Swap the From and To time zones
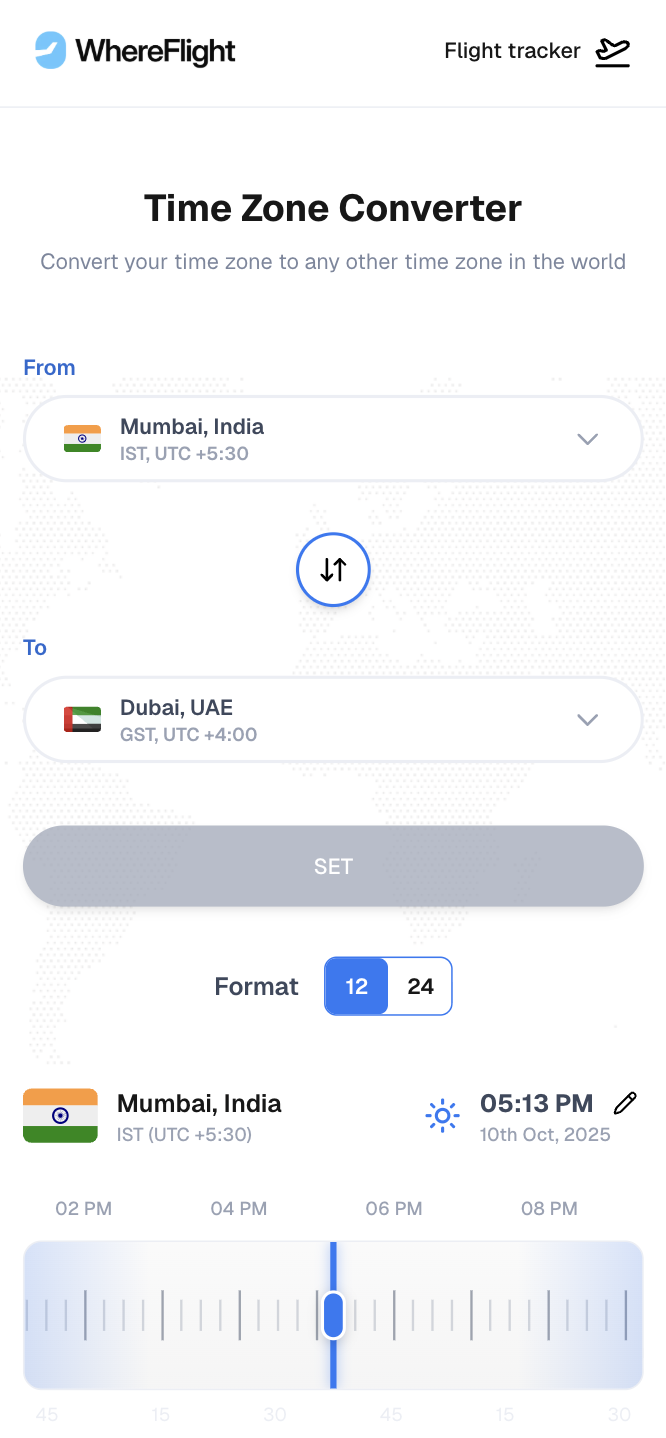Screen dimensions: 666x1438 coord(333,570)
